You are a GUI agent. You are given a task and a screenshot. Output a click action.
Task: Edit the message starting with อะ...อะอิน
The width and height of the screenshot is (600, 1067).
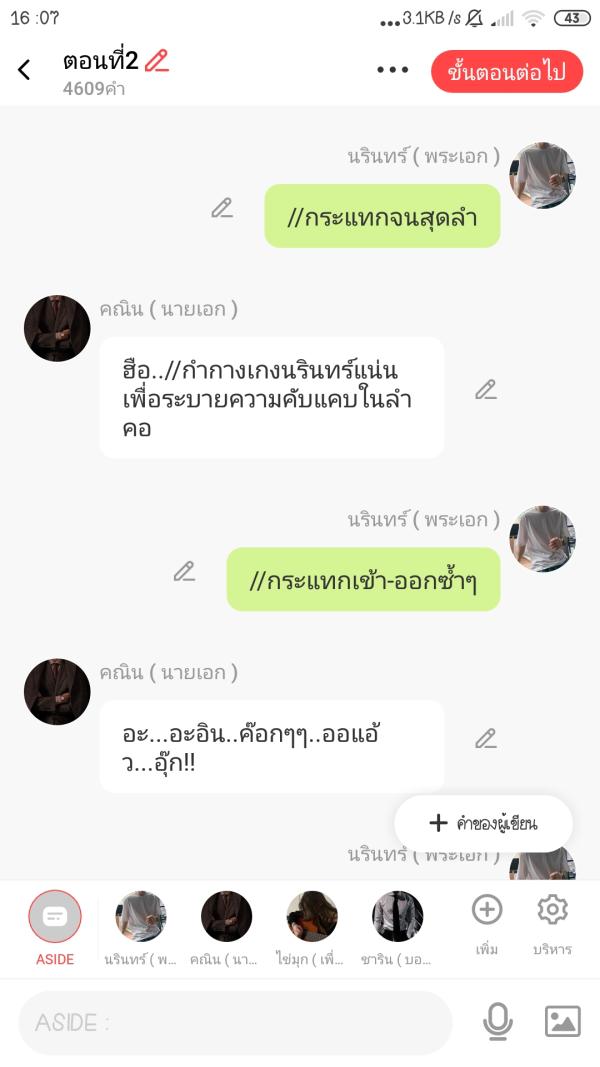coord(486,739)
